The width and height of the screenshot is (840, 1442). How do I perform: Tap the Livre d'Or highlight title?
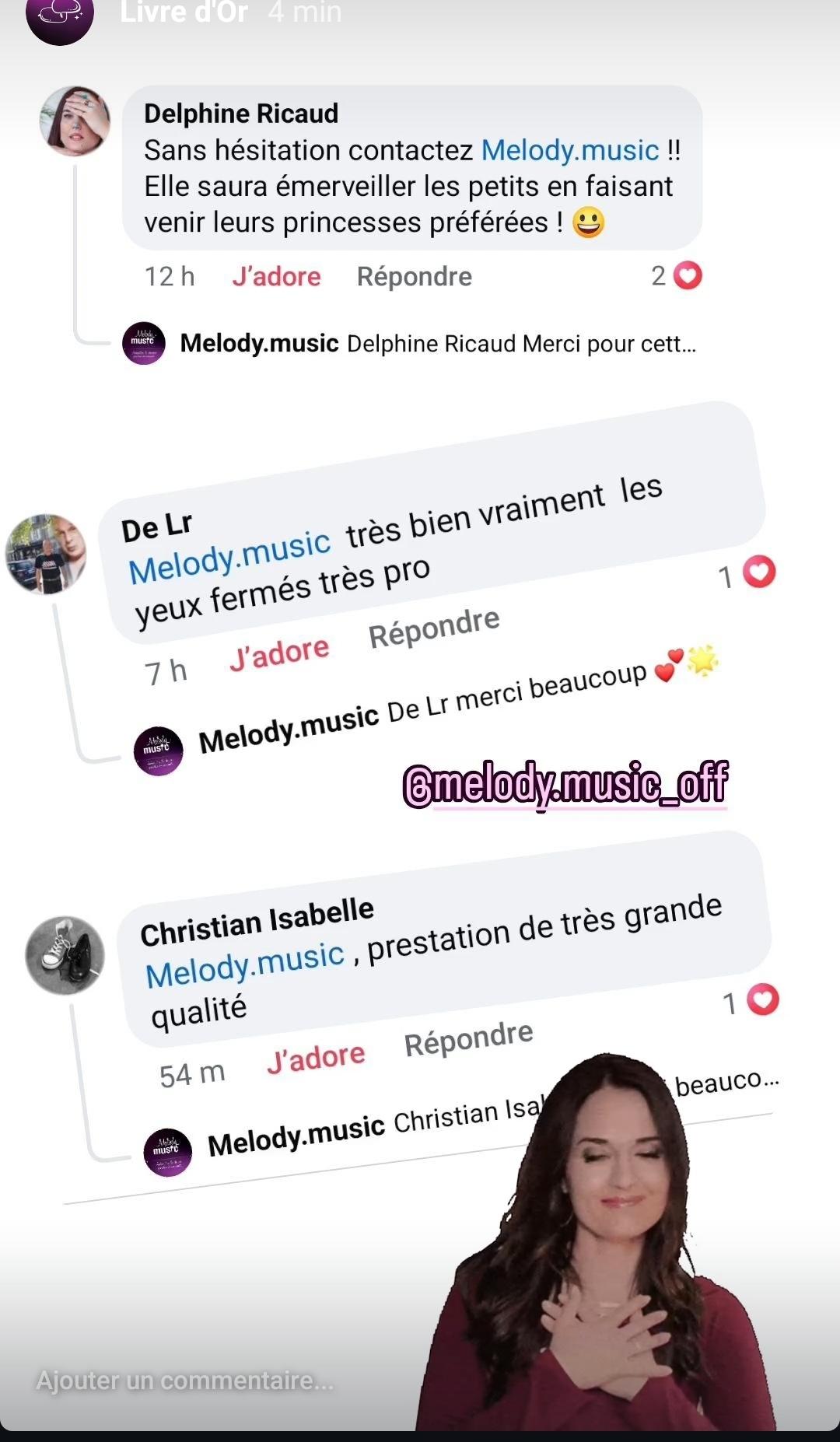click(184, 12)
